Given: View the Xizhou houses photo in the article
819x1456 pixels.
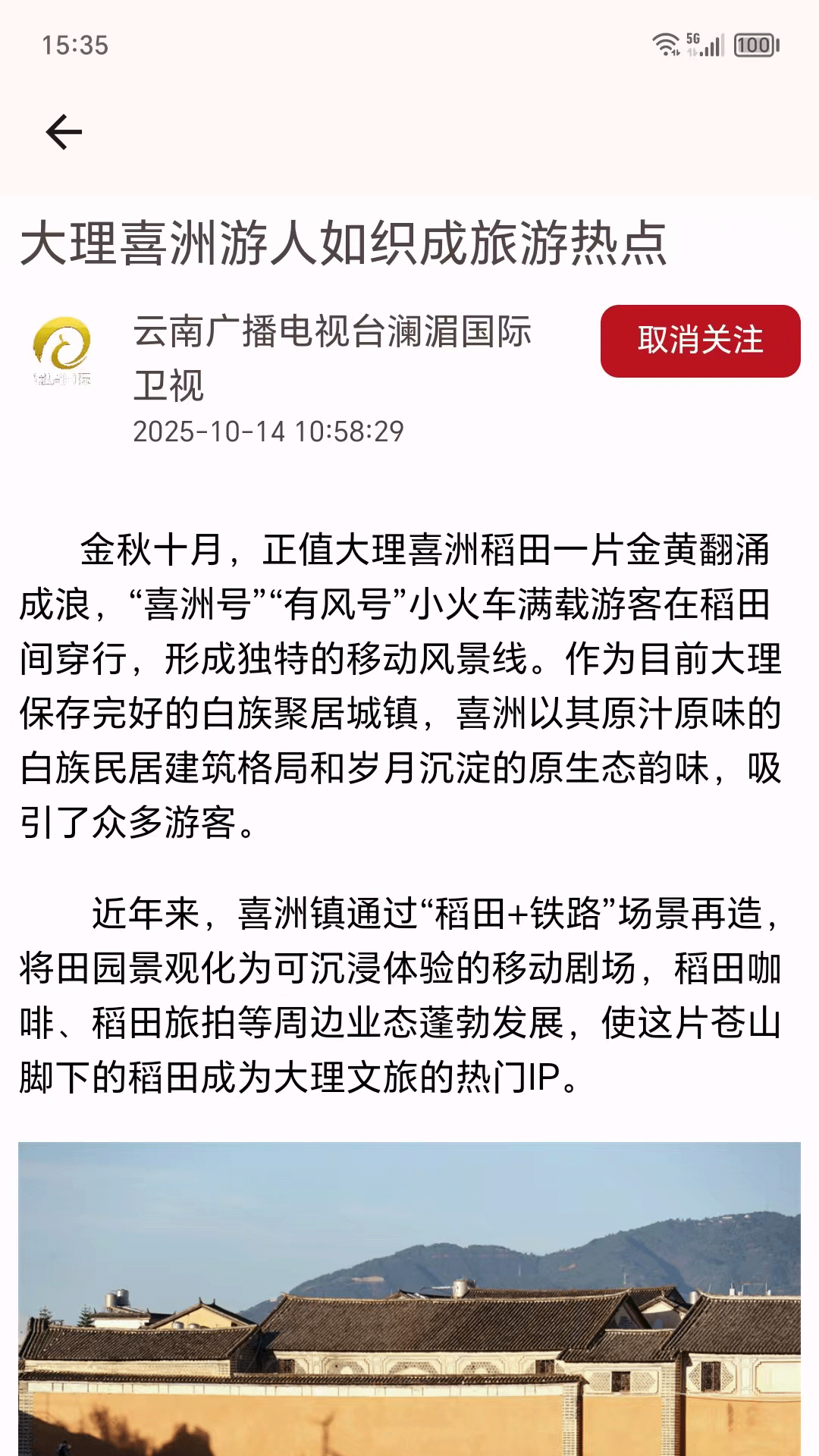Looking at the screenshot, I should click(409, 1298).
